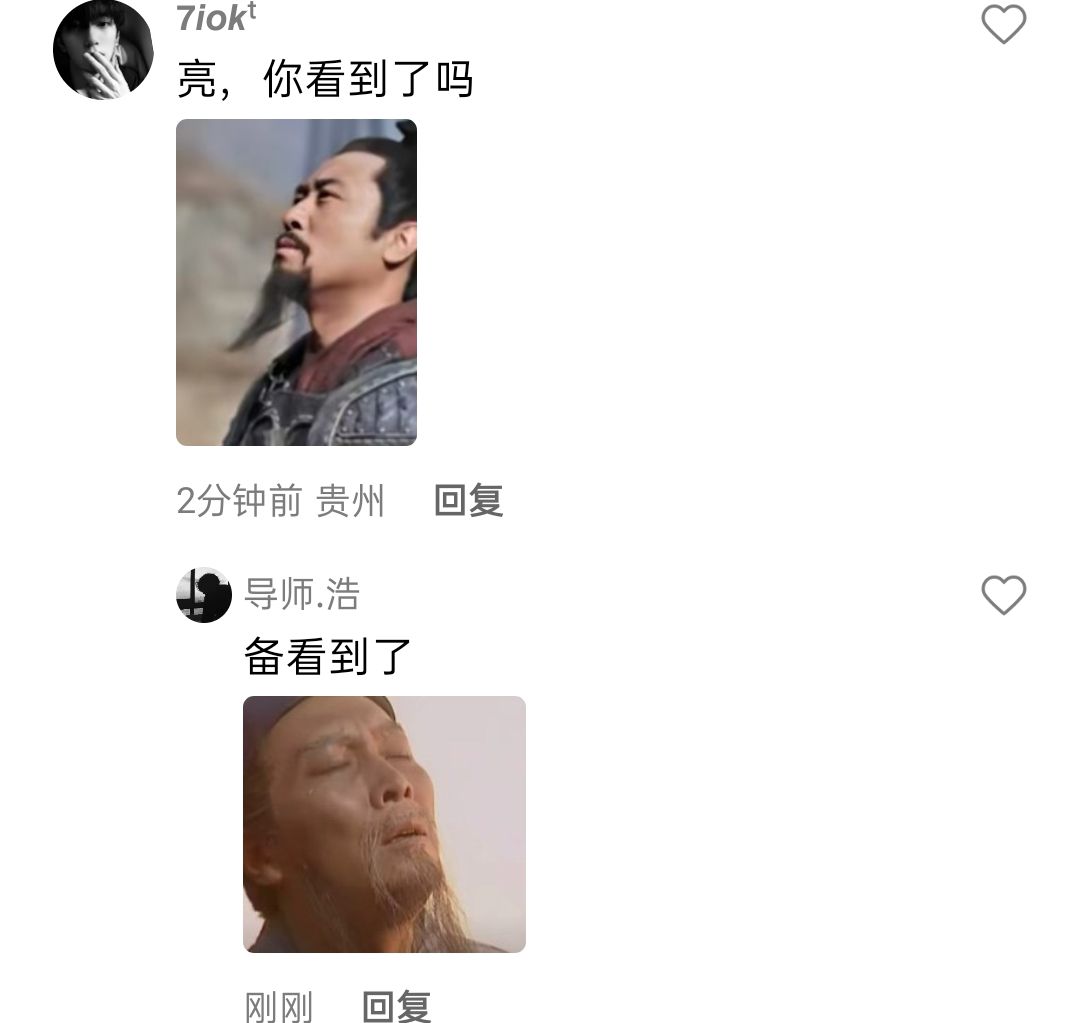Open 导师.浩's profile avatar
This screenshot has width=1080, height=1023.
click(x=204, y=595)
